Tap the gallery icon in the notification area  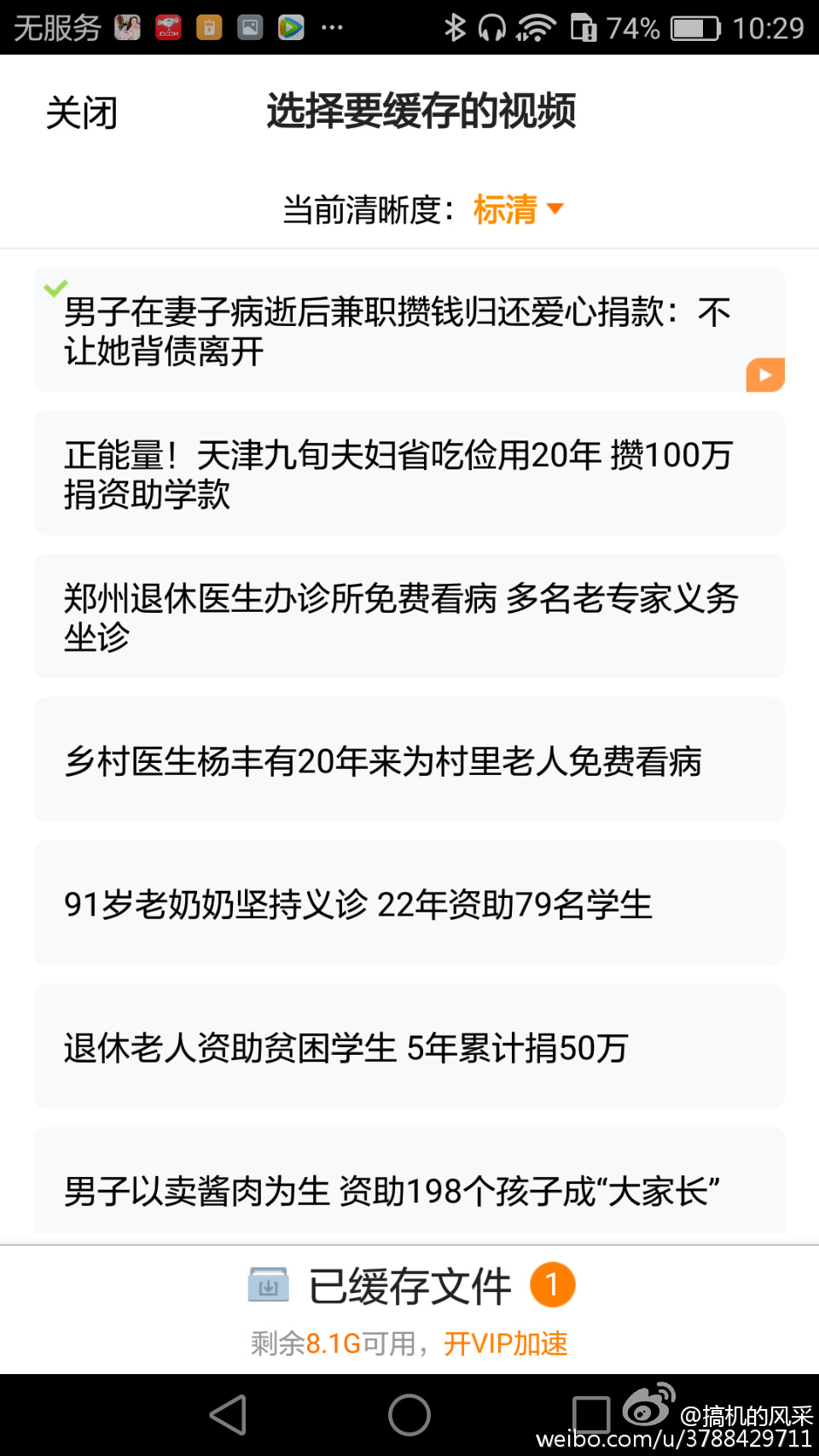tap(250, 28)
